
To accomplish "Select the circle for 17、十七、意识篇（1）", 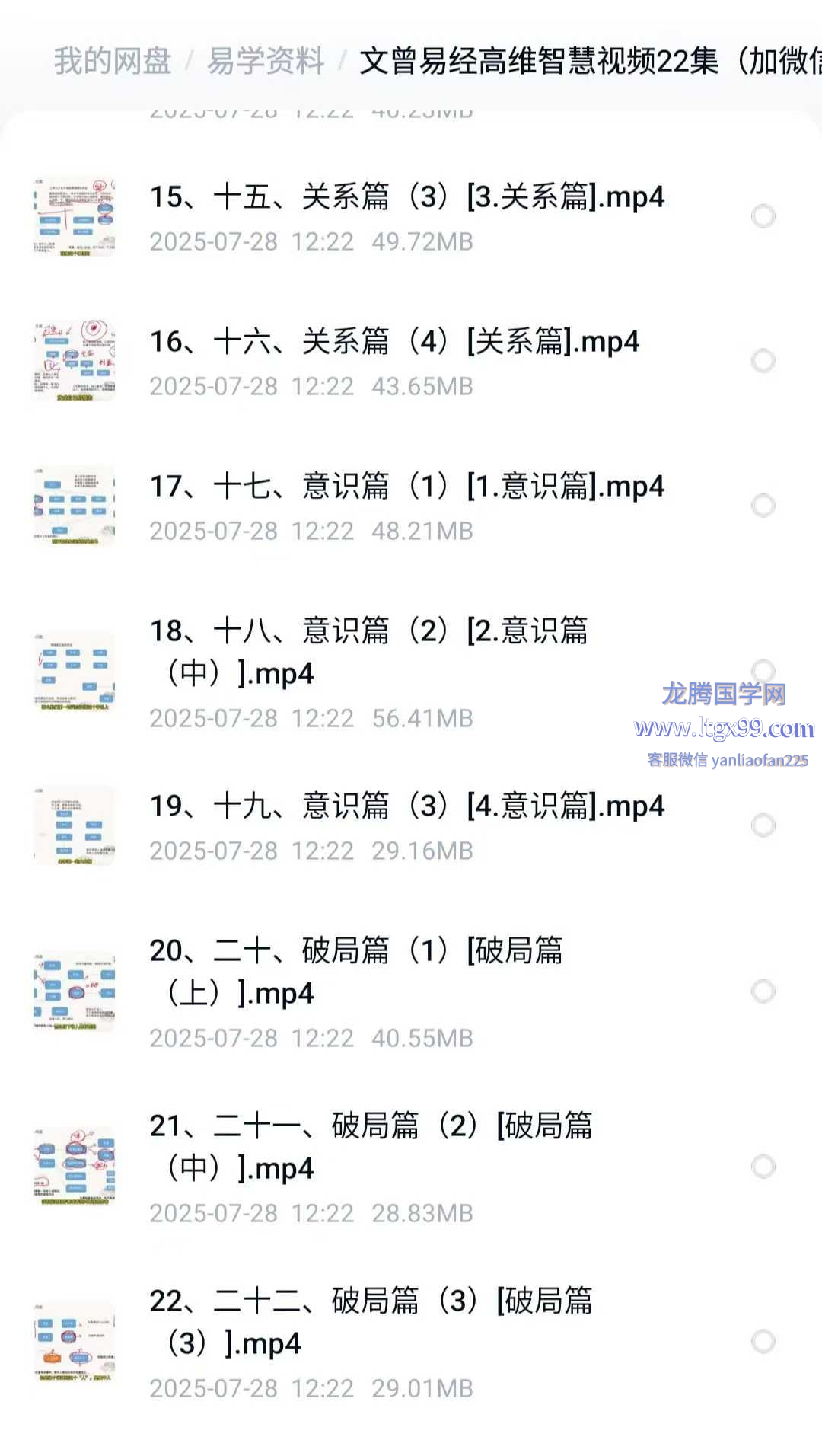I will coord(763,505).
